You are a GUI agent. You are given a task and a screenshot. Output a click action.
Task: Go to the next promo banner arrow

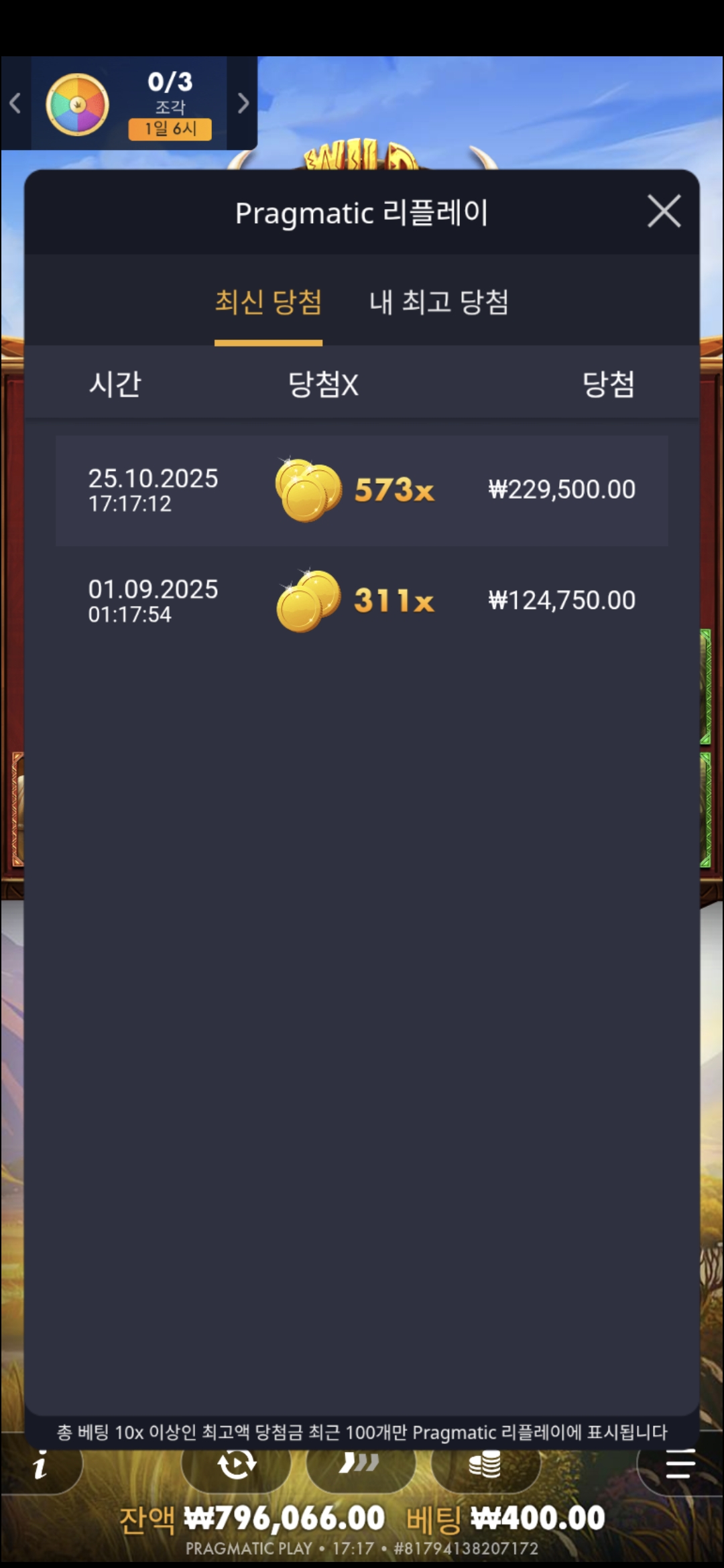243,103
